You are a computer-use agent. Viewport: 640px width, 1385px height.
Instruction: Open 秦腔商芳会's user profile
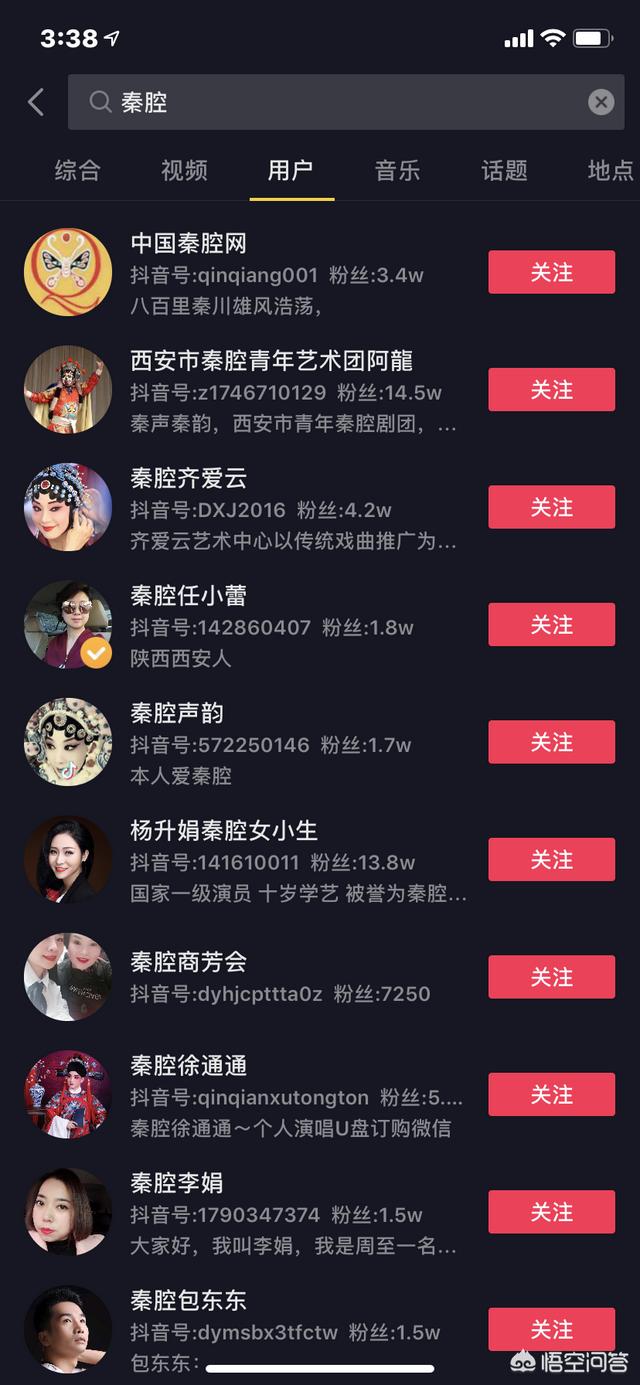(x=188, y=963)
